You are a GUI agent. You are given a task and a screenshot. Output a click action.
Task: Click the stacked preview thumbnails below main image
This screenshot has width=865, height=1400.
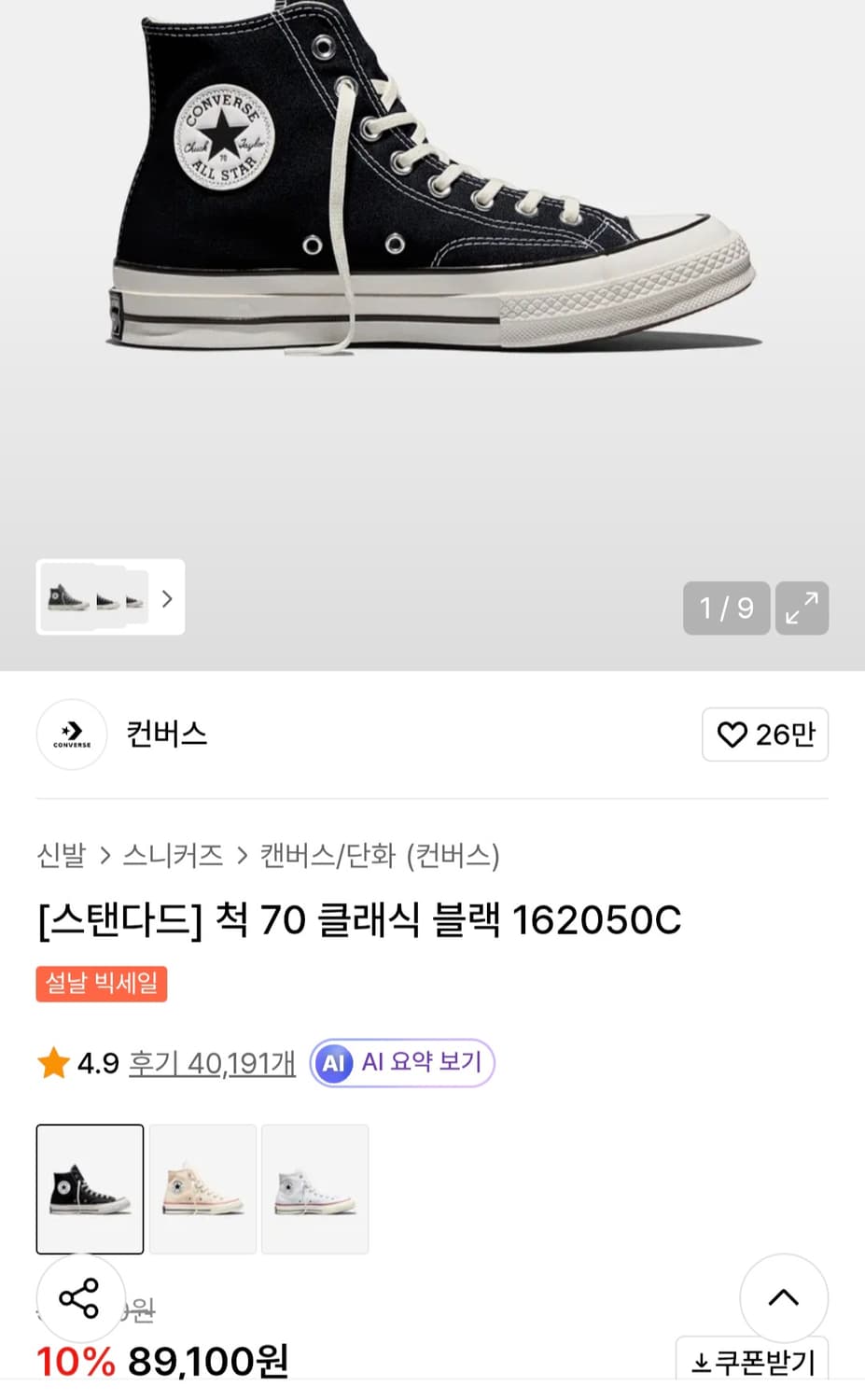click(93, 598)
